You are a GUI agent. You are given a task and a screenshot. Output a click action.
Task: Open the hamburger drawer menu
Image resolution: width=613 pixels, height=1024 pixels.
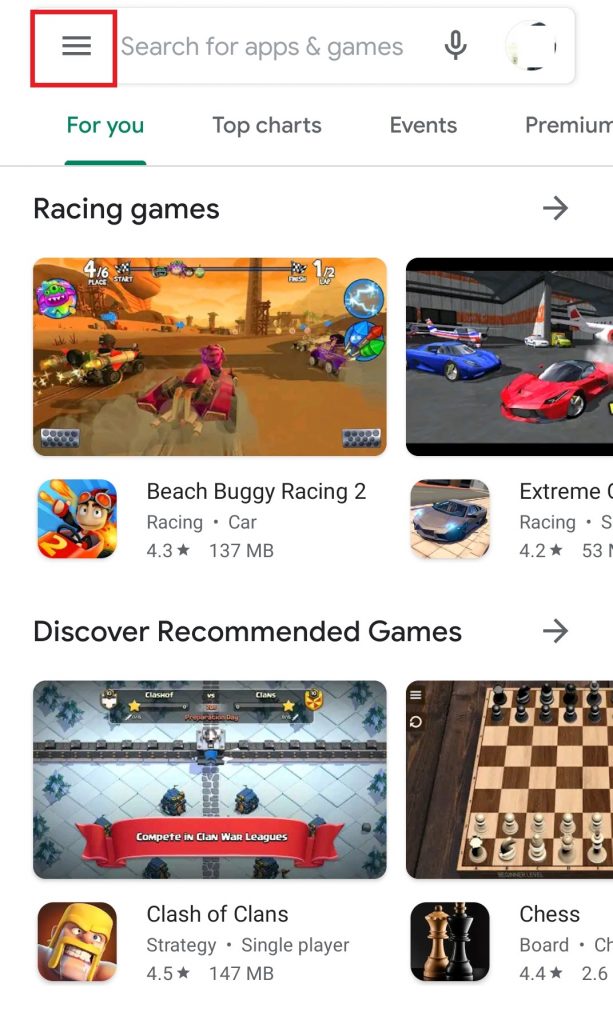[x=76, y=47]
